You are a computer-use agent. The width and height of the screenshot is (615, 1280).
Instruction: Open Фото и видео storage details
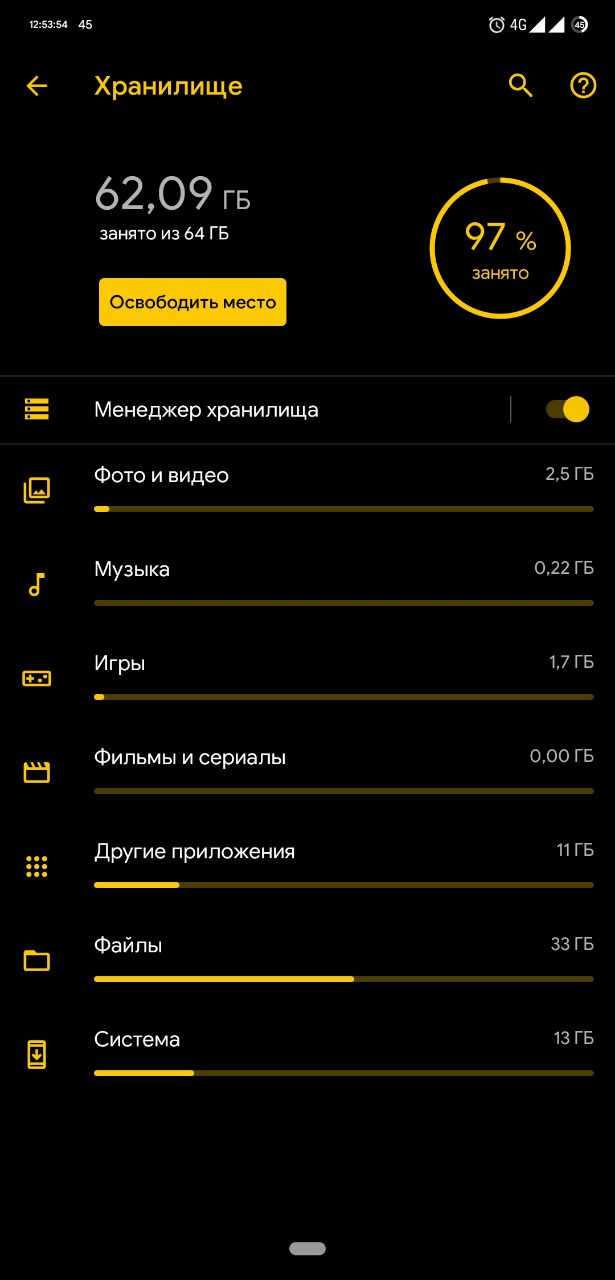pos(307,490)
